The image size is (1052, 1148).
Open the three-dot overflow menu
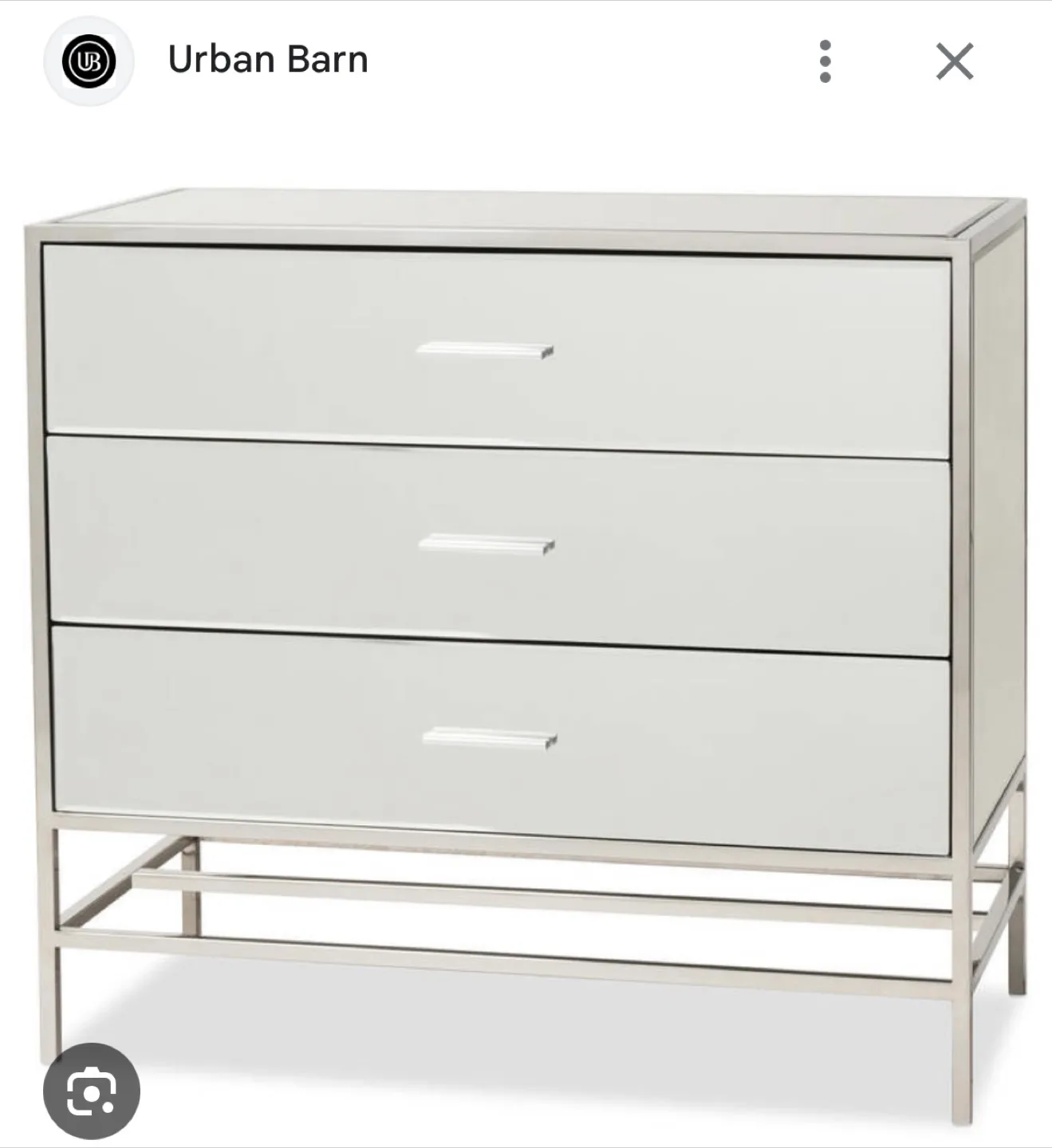[x=825, y=61]
